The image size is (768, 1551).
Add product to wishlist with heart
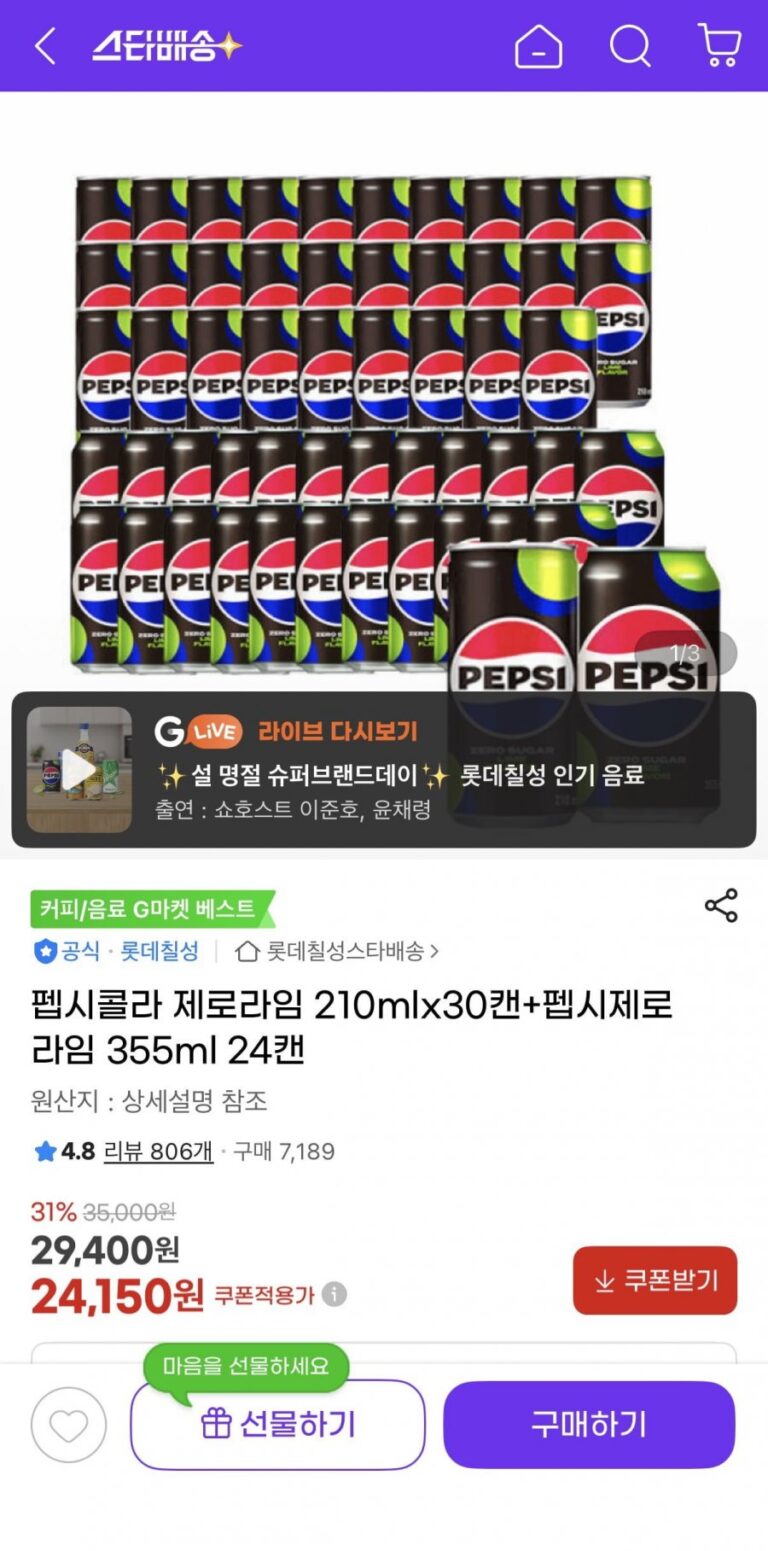68,1424
